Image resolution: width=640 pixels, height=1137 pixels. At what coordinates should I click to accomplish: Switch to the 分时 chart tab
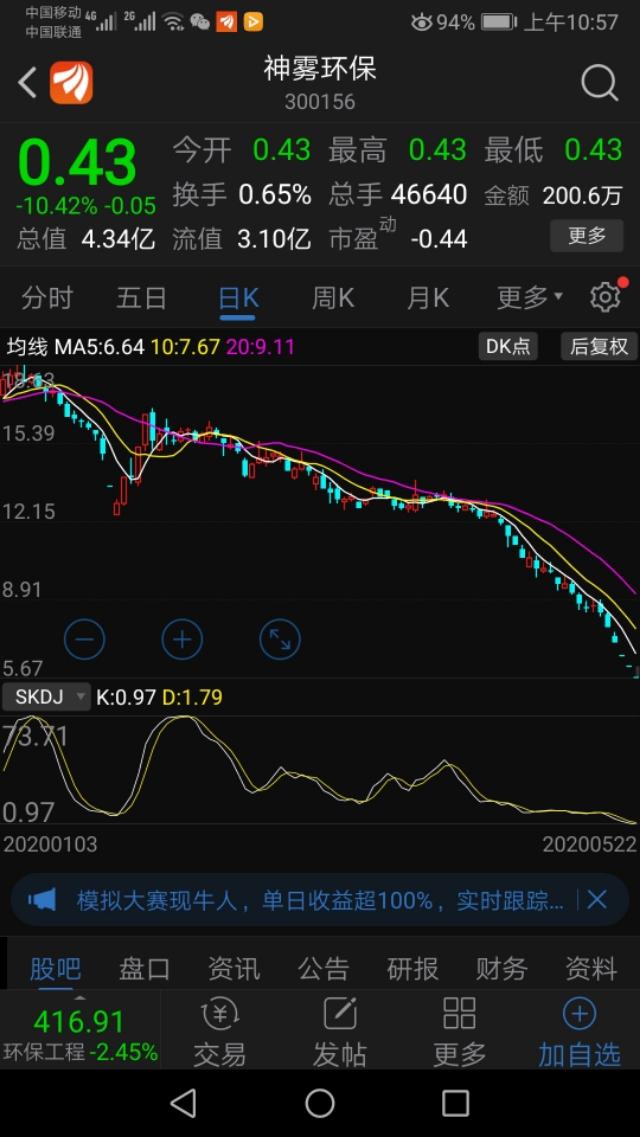47,297
